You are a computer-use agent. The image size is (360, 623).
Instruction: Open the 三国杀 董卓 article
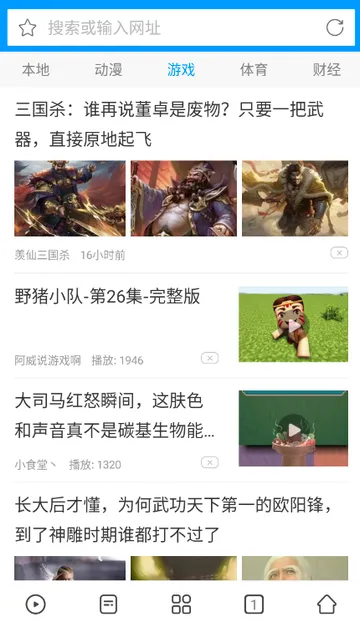pos(169,124)
